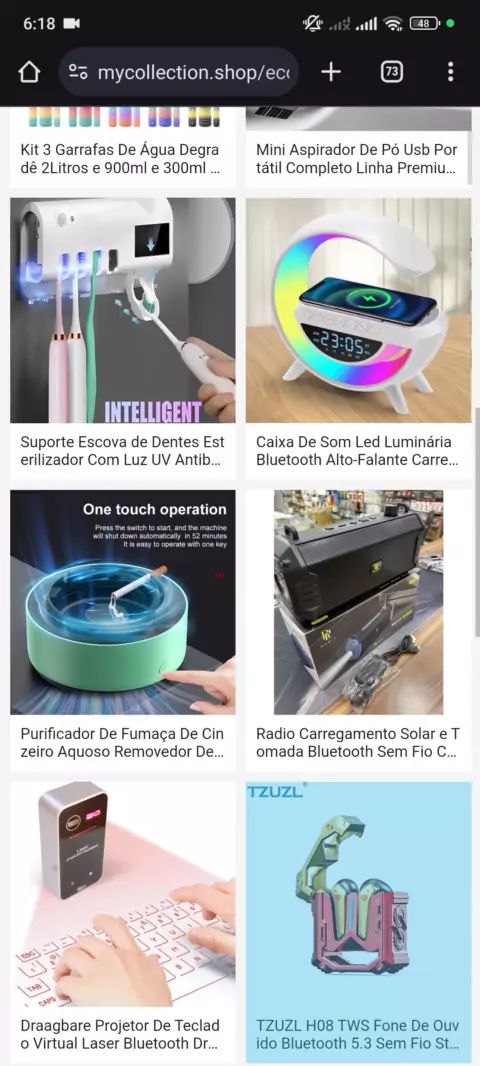Go to the browser home page
480x1066 pixels.
[29, 72]
